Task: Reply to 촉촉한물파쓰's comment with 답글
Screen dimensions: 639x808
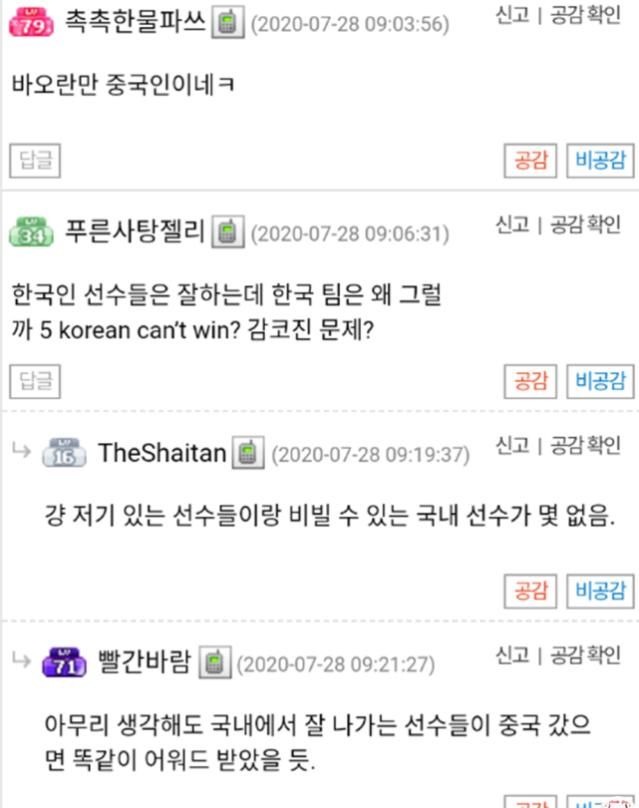Action: 35,160
